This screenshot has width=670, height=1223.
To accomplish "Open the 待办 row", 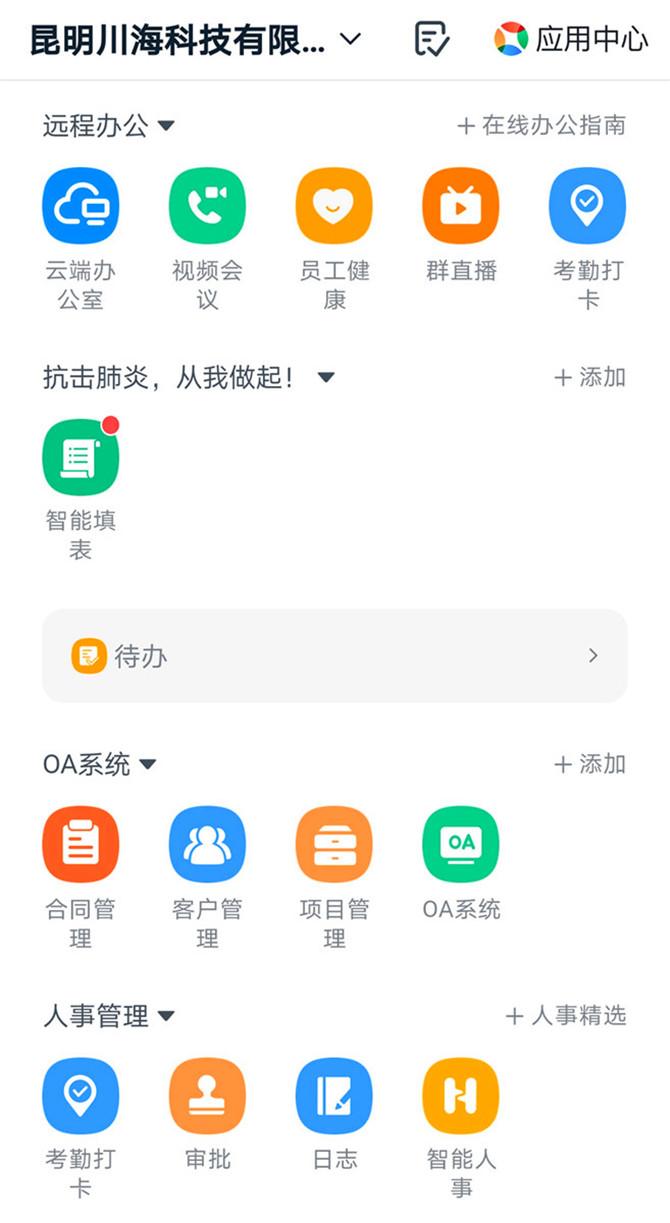I will (x=334, y=656).
